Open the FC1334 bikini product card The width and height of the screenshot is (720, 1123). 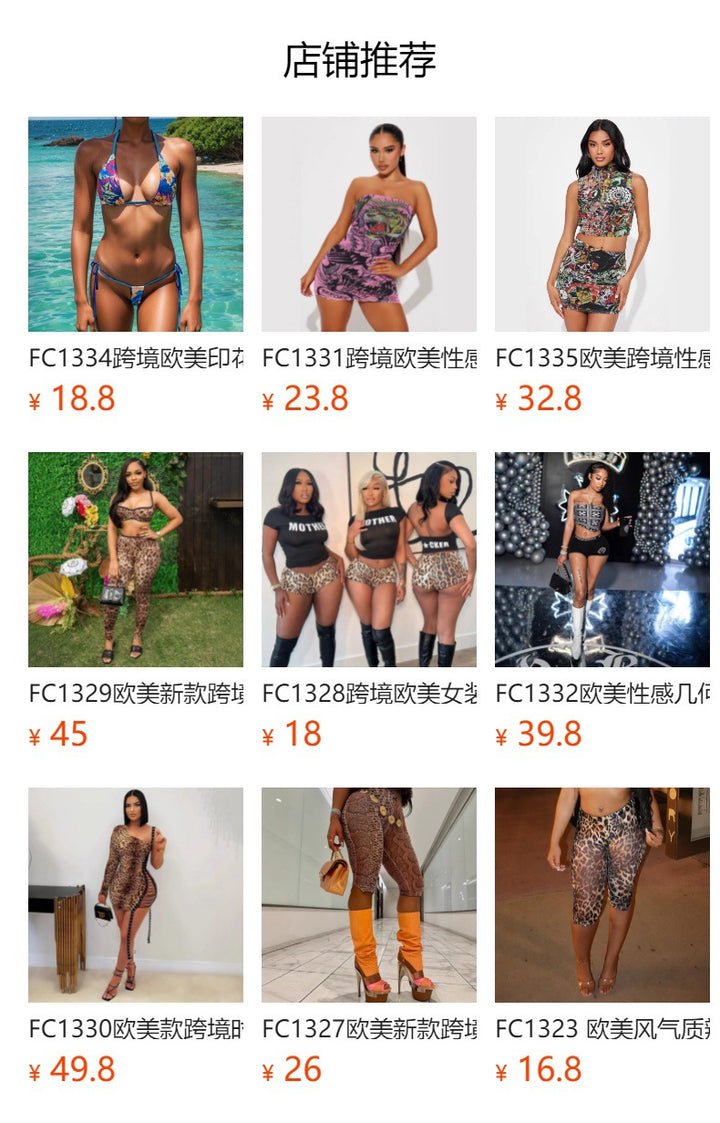tap(135, 225)
